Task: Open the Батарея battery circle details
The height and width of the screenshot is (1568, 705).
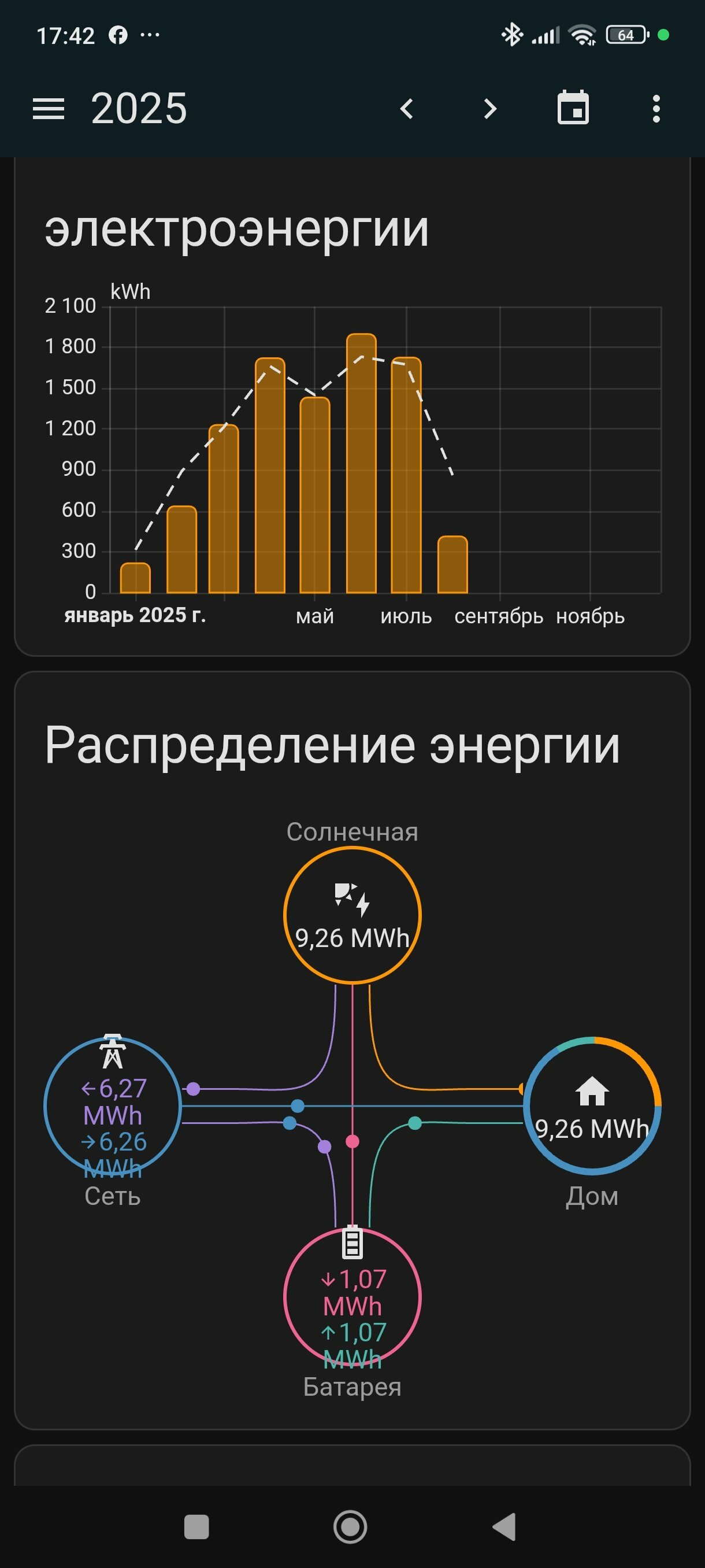Action: click(x=352, y=1296)
